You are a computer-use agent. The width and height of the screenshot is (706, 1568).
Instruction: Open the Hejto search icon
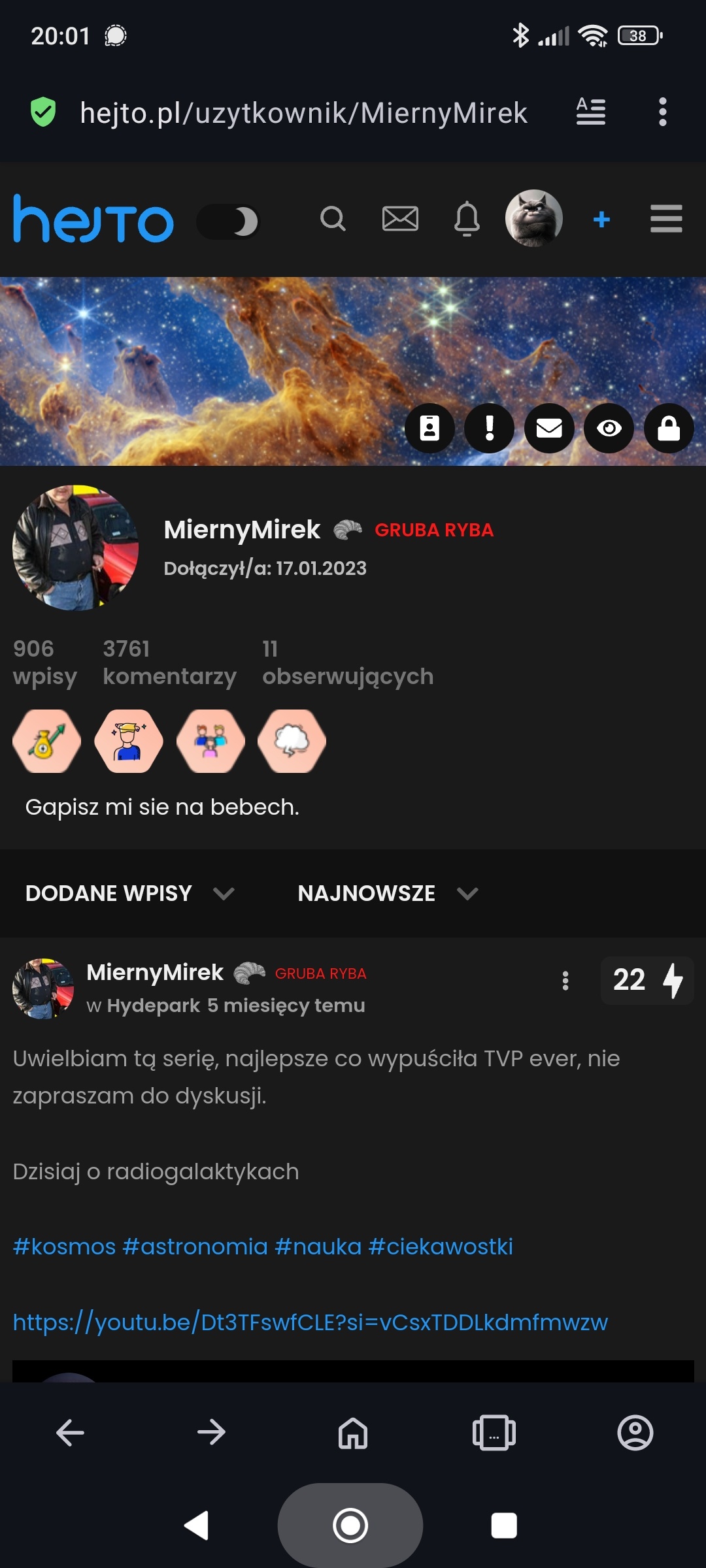(x=333, y=219)
